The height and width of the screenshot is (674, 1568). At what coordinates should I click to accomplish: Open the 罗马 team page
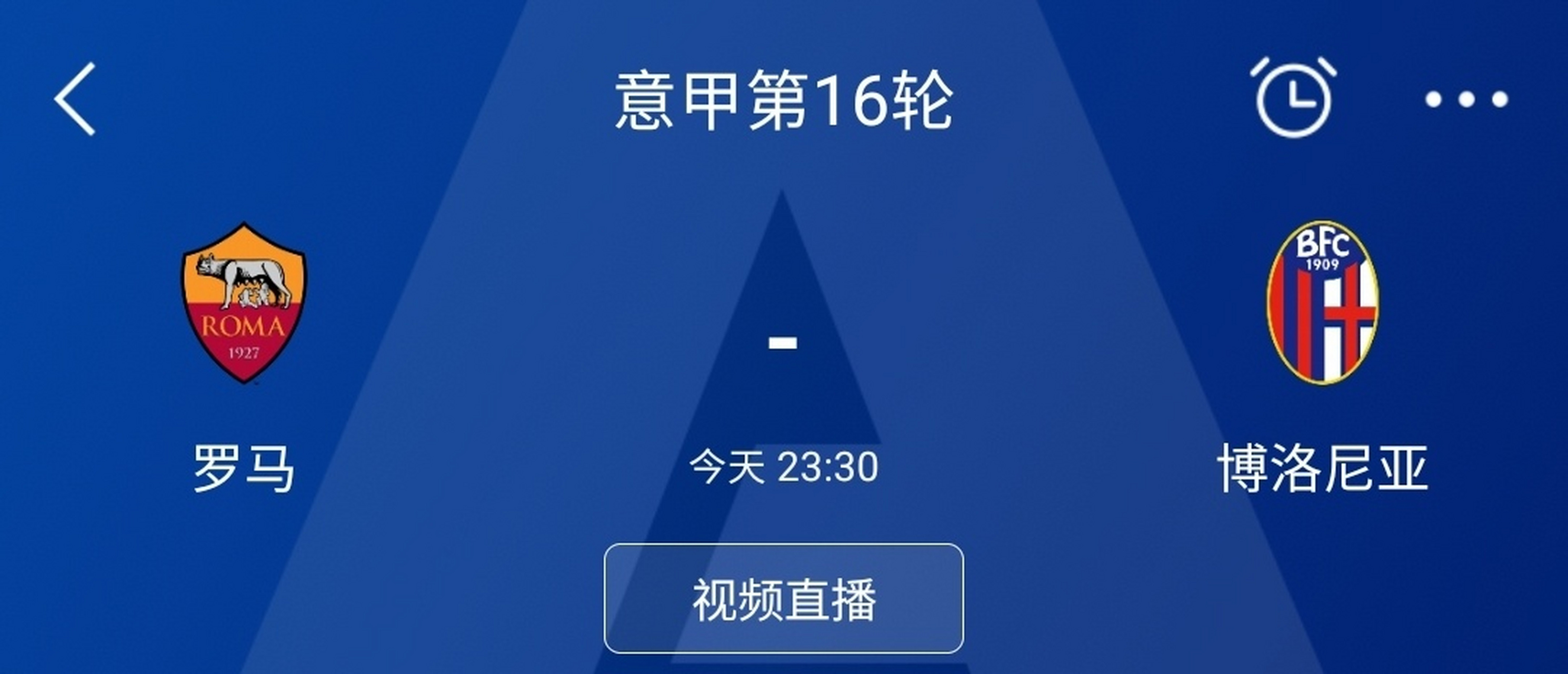244,303
